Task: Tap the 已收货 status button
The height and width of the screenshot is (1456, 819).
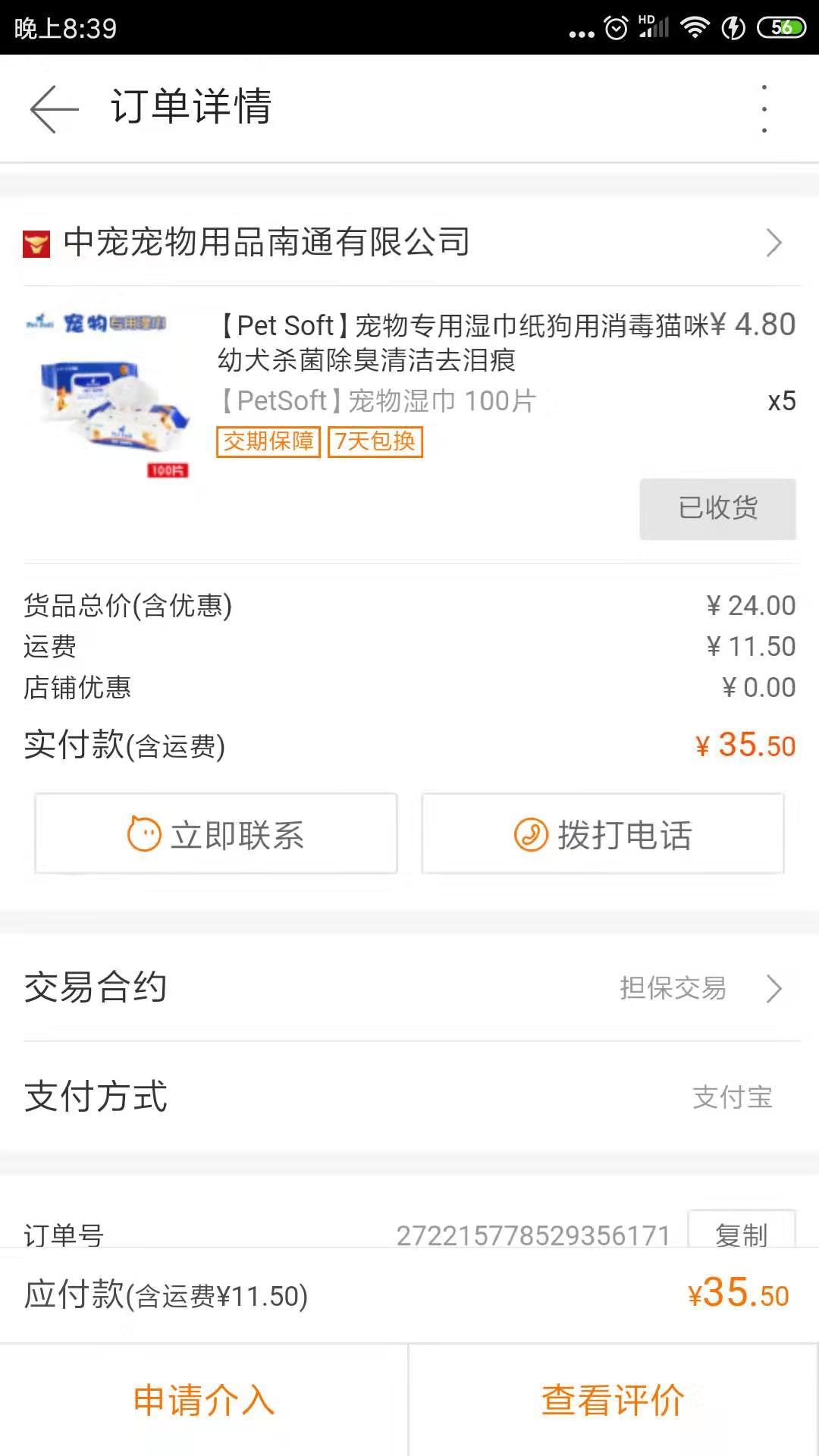Action: tap(717, 508)
